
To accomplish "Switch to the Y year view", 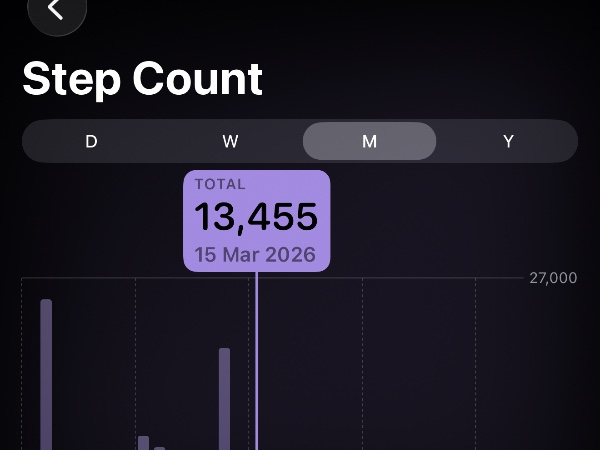I will click(x=508, y=141).
